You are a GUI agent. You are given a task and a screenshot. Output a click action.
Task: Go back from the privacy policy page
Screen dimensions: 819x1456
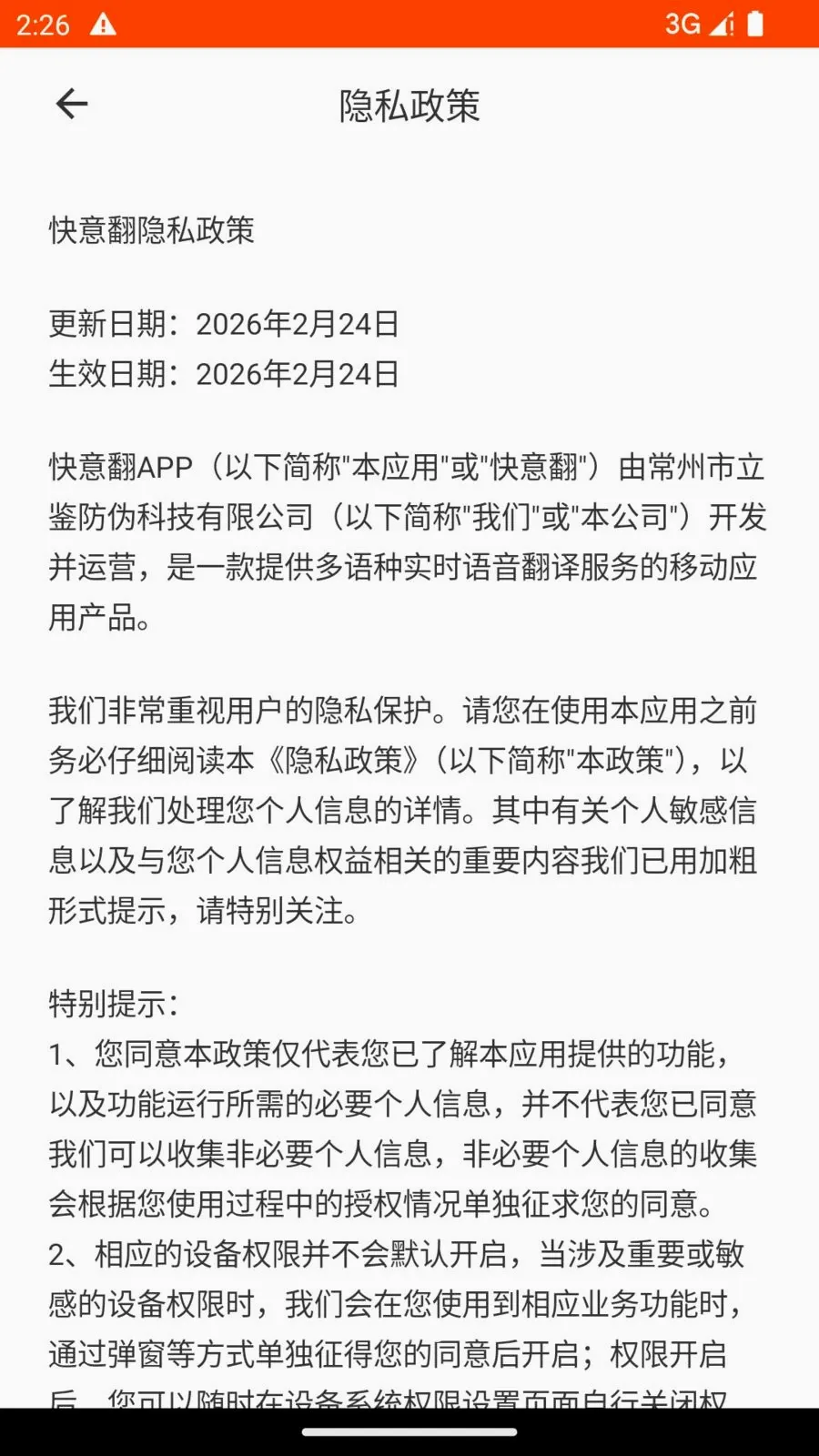pos(72,104)
